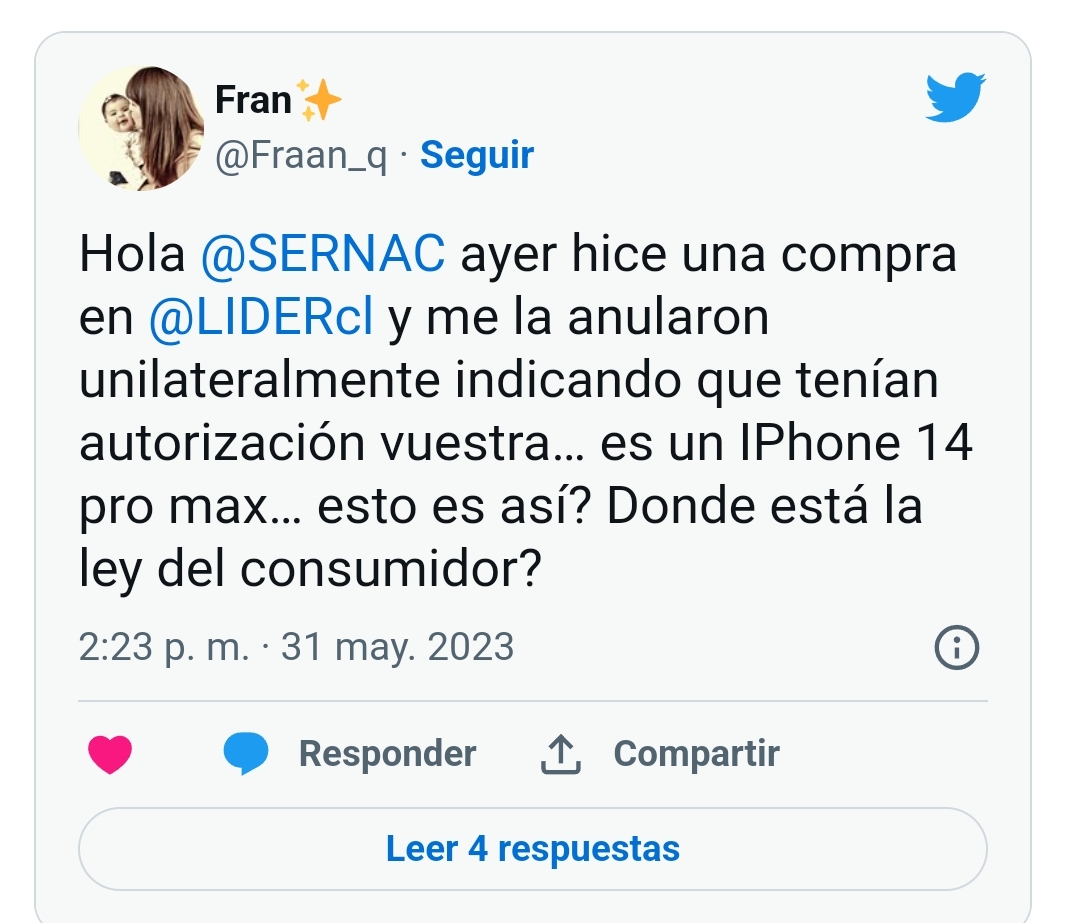Viewport: 1070px width, 923px height.
Task: Open the @LIDERcl mention
Action: [x=260, y=318]
